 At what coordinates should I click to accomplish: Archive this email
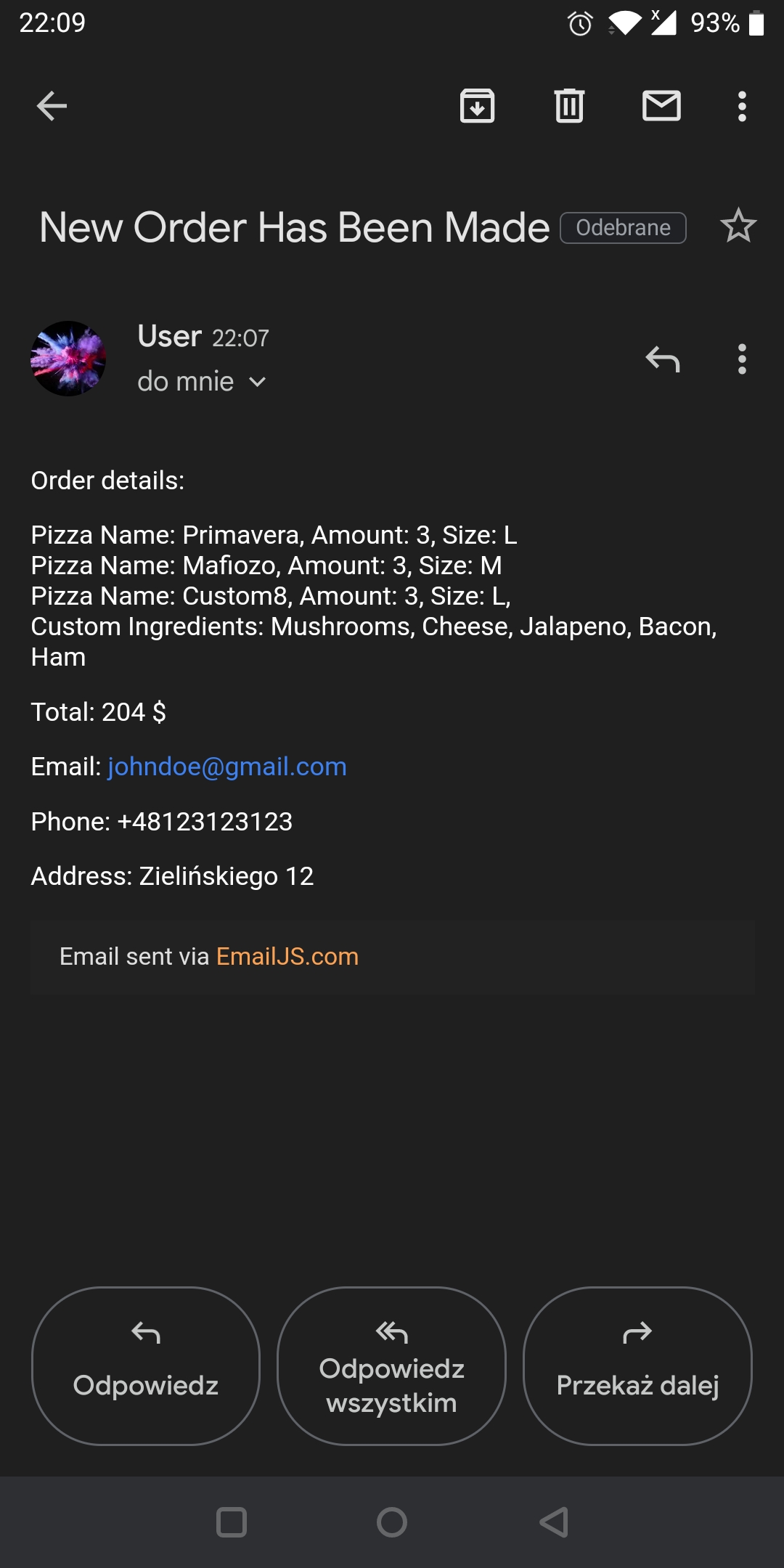[477, 106]
